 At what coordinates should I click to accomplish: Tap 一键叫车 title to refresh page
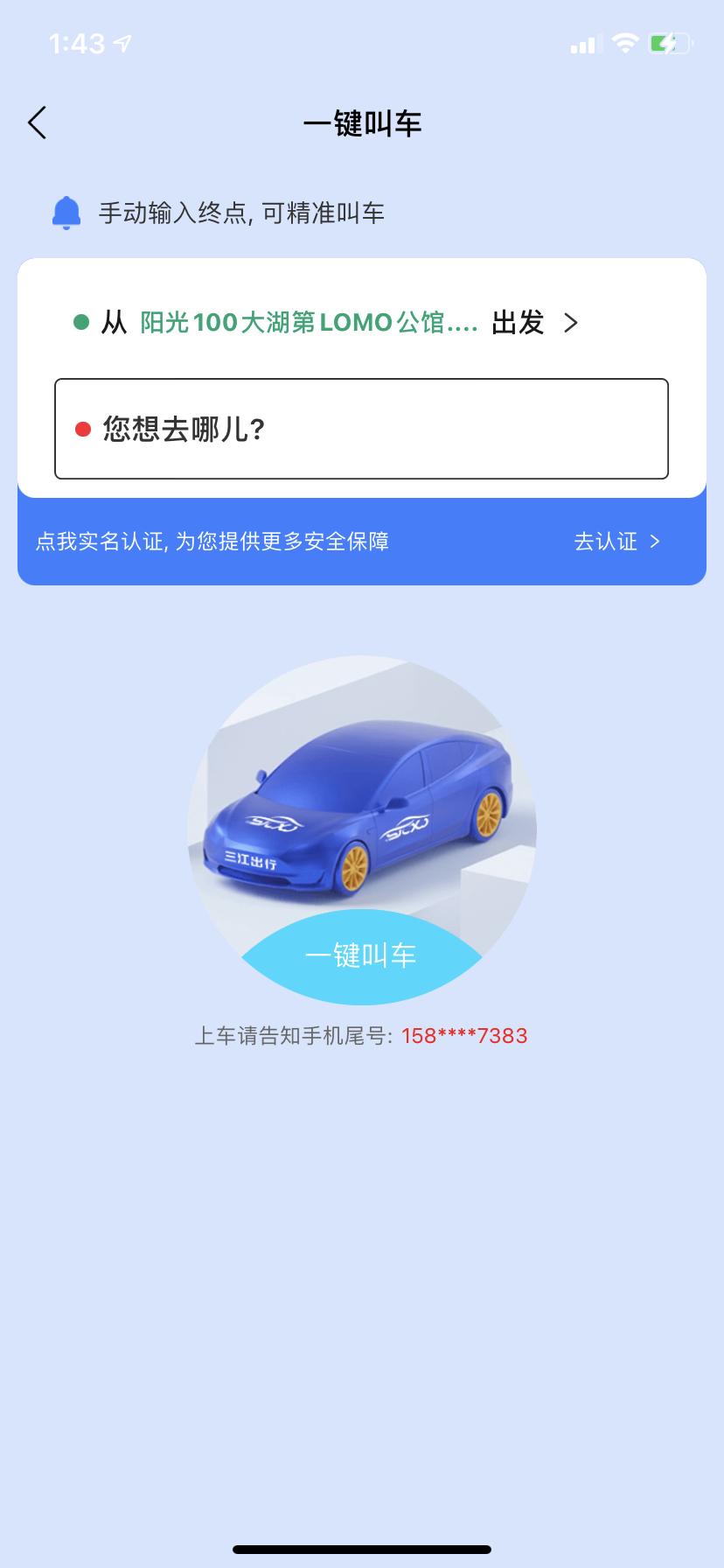(x=362, y=123)
